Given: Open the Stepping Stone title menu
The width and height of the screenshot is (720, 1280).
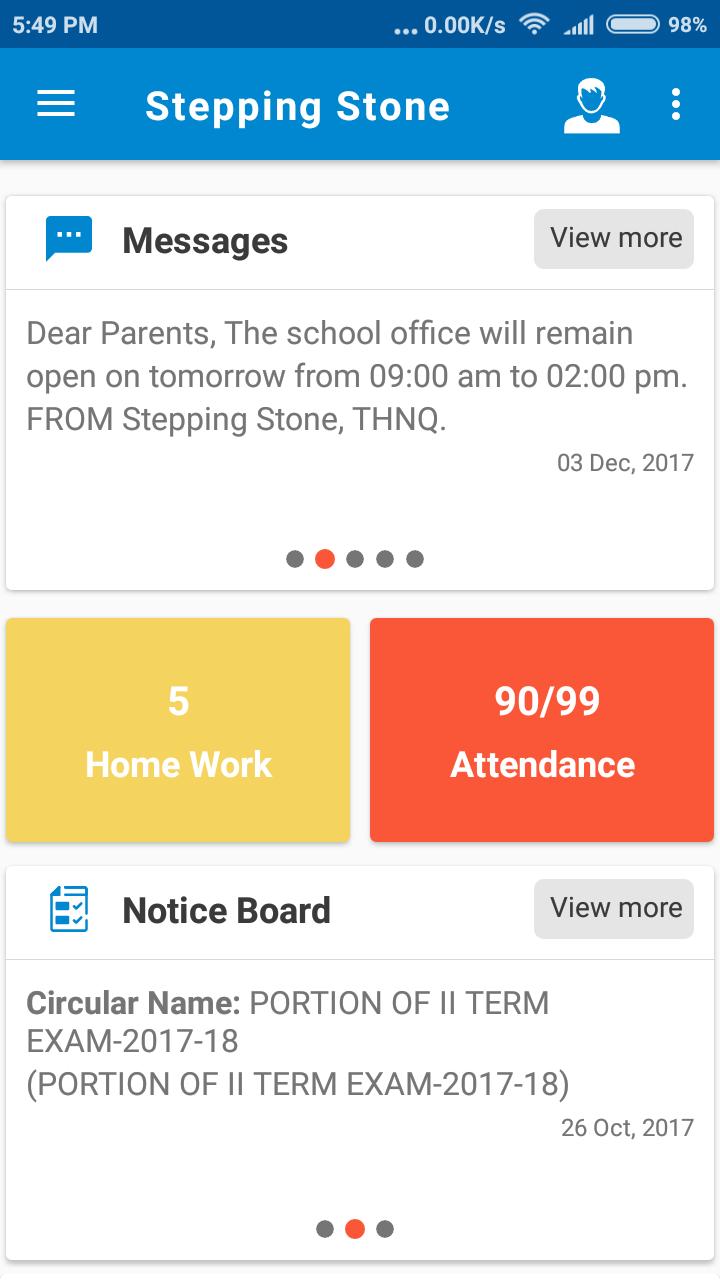Looking at the screenshot, I should pyautogui.click(x=297, y=104).
